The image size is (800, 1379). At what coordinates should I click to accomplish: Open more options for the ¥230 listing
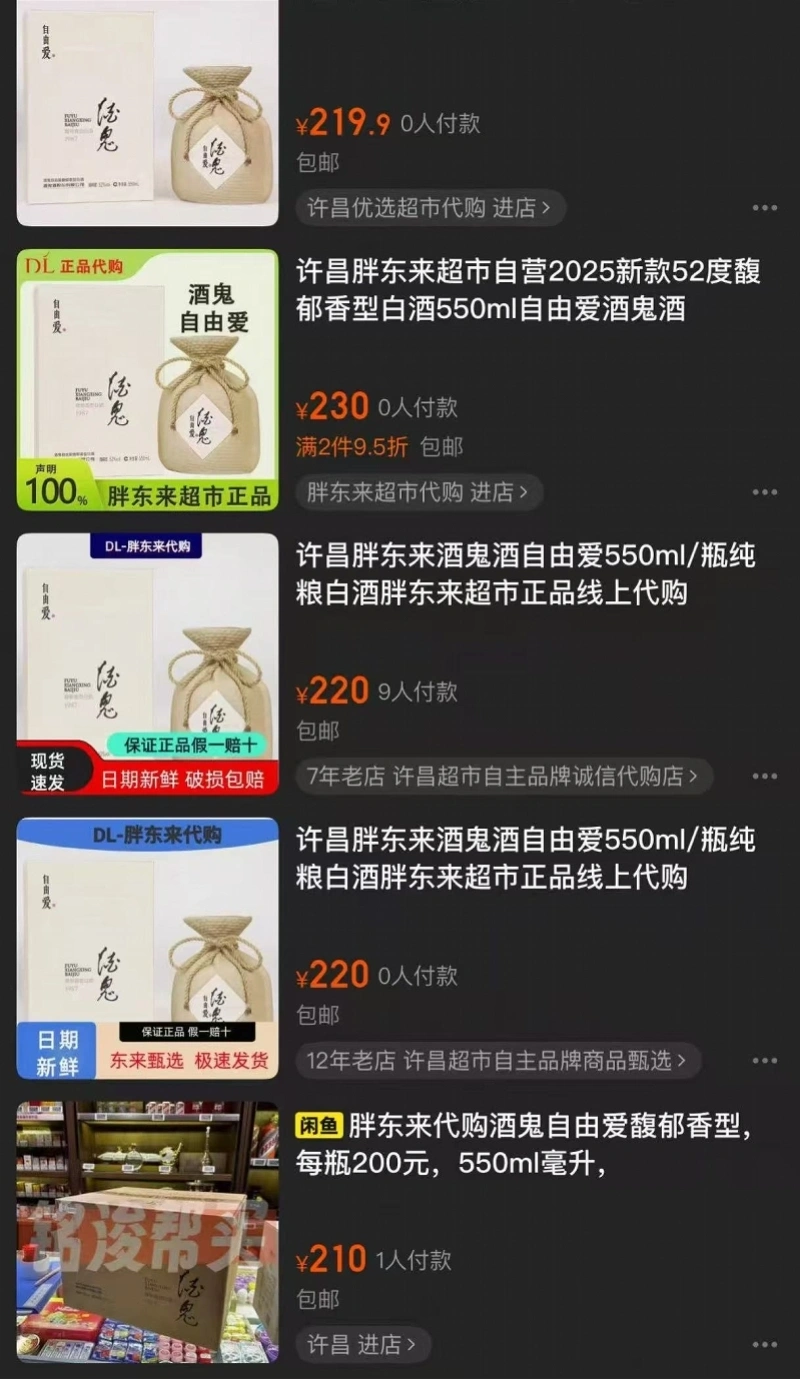point(765,492)
